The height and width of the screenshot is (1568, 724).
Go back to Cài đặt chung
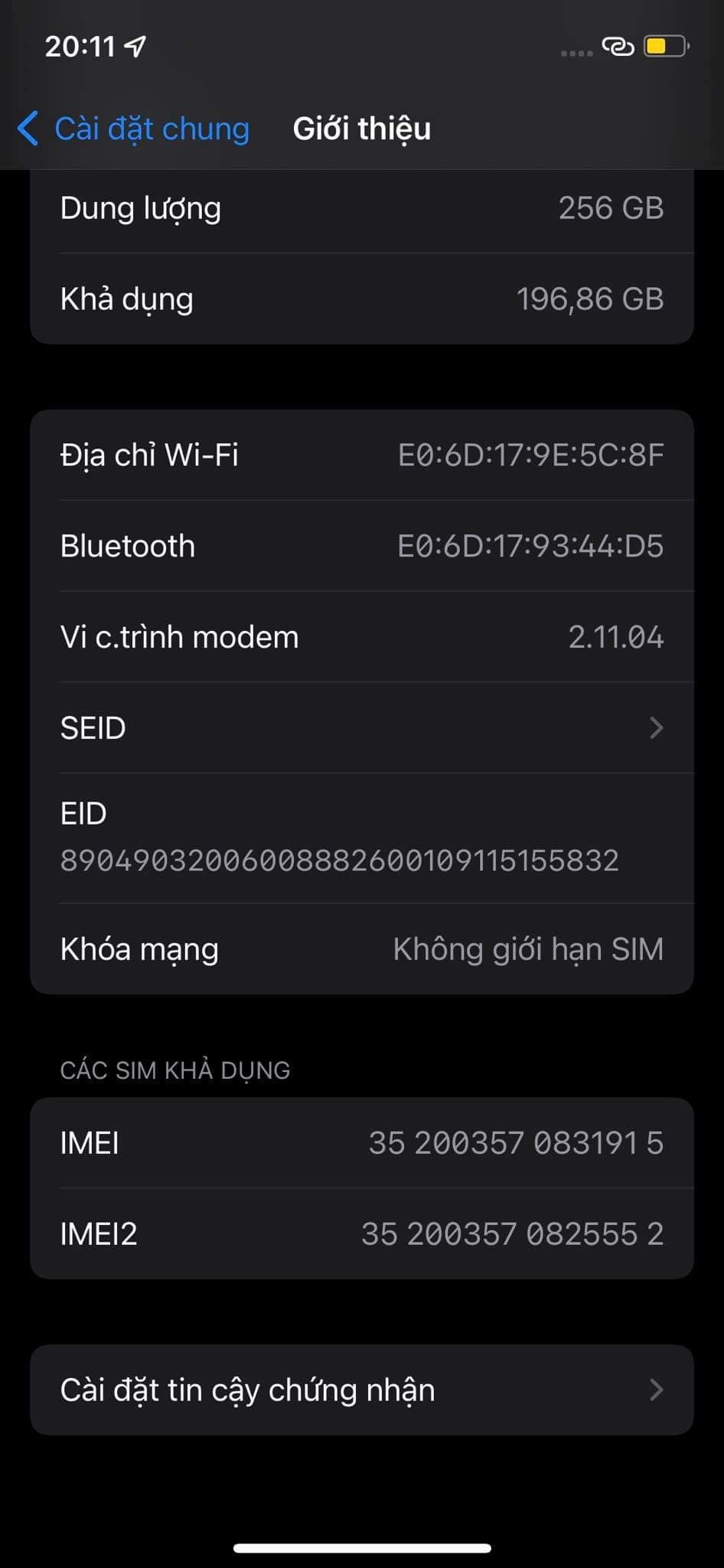(x=135, y=129)
